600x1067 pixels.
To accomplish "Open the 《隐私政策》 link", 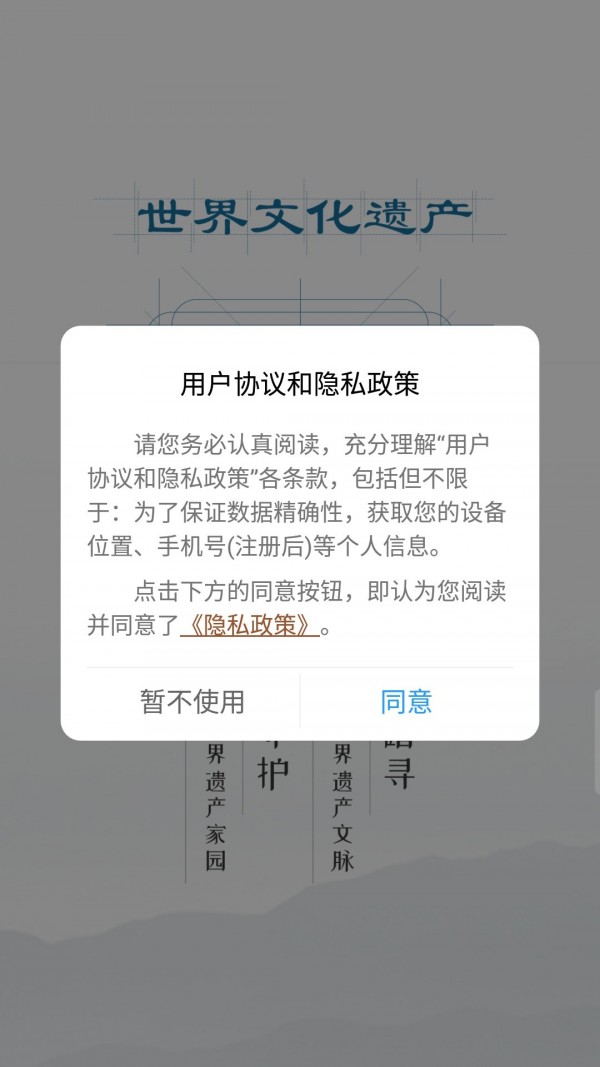I will (x=250, y=627).
